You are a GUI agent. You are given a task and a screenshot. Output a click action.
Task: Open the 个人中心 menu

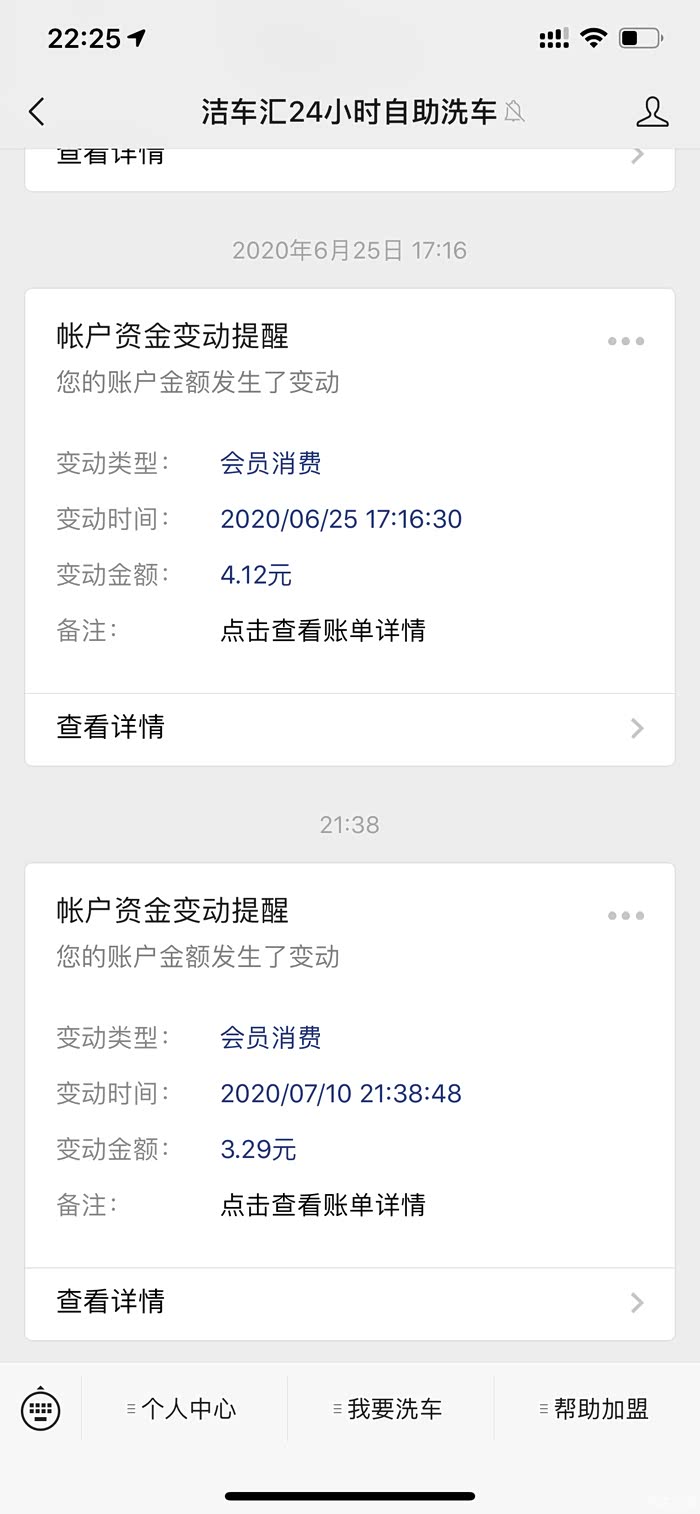pos(184,1409)
